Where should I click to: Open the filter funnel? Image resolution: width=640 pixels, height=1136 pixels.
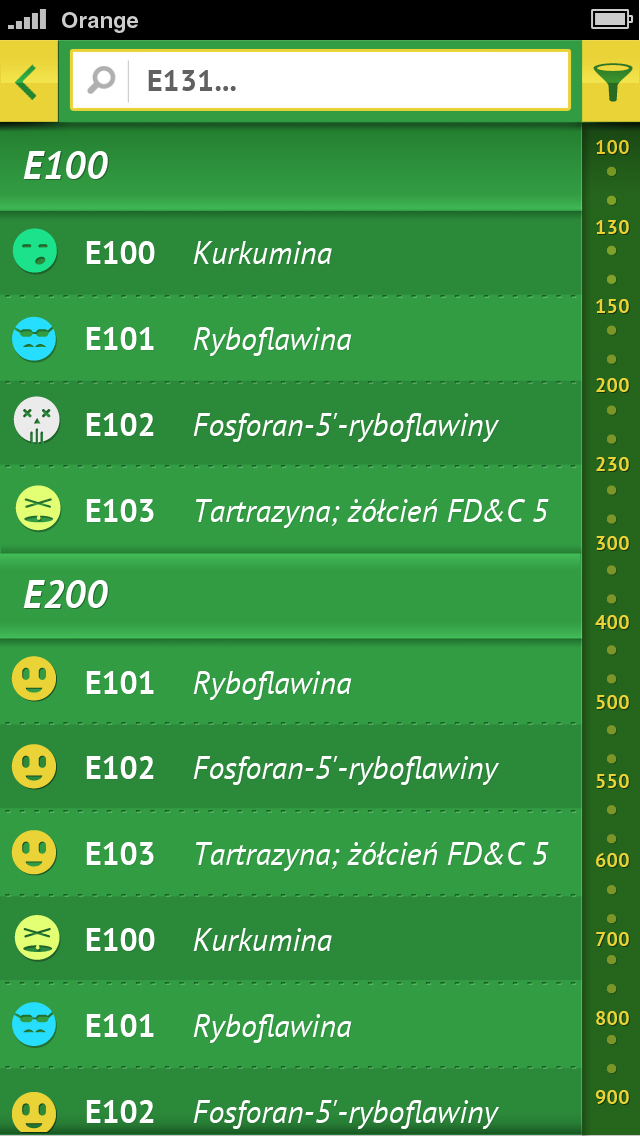[x=611, y=81]
